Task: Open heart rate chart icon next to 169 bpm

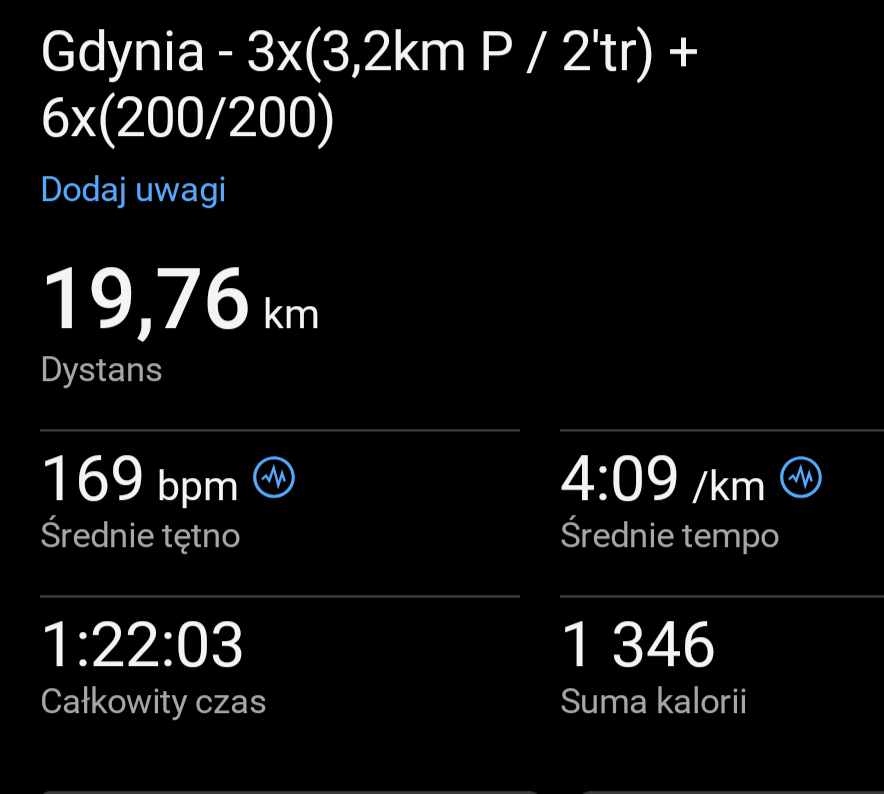Action: 274,479
